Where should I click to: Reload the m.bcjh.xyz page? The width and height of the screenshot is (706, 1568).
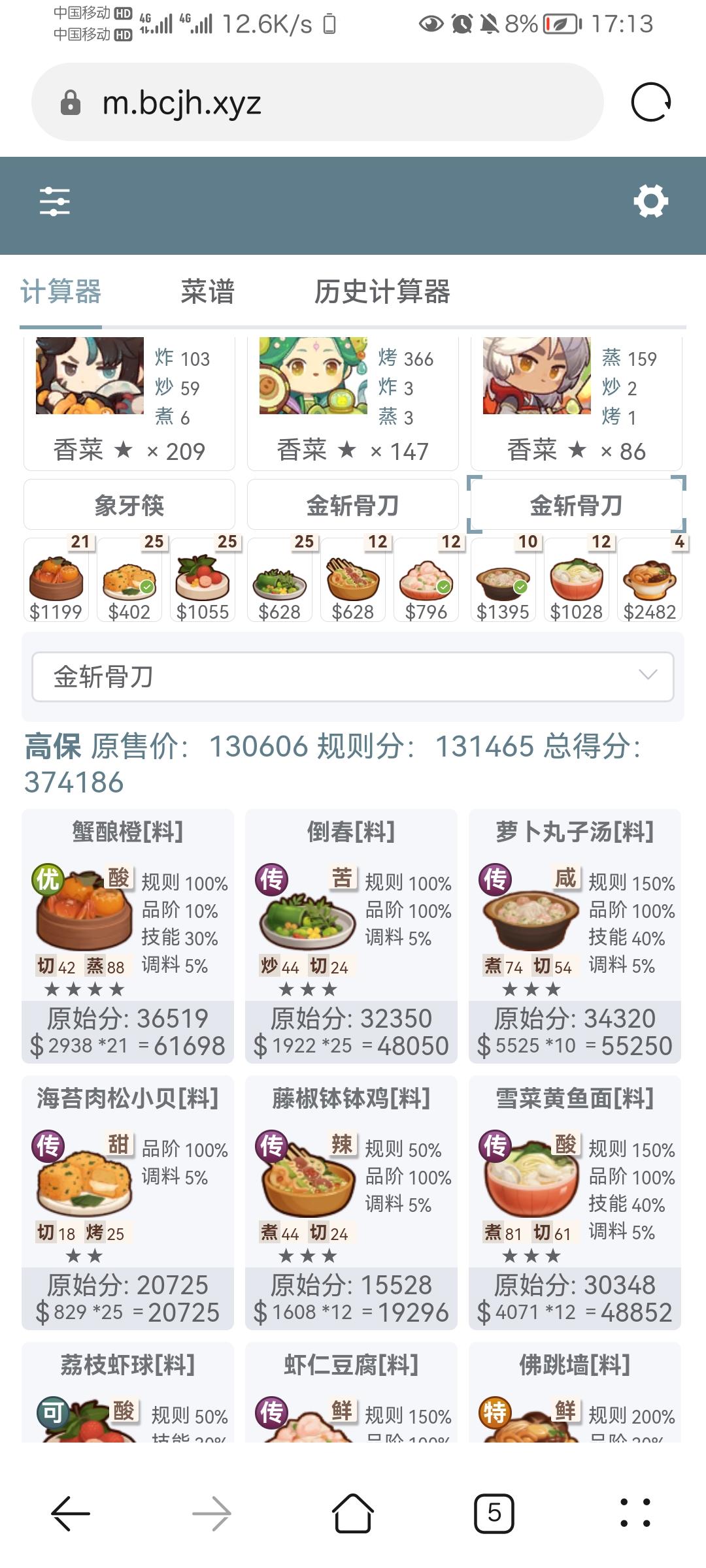pyautogui.click(x=651, y=103)
